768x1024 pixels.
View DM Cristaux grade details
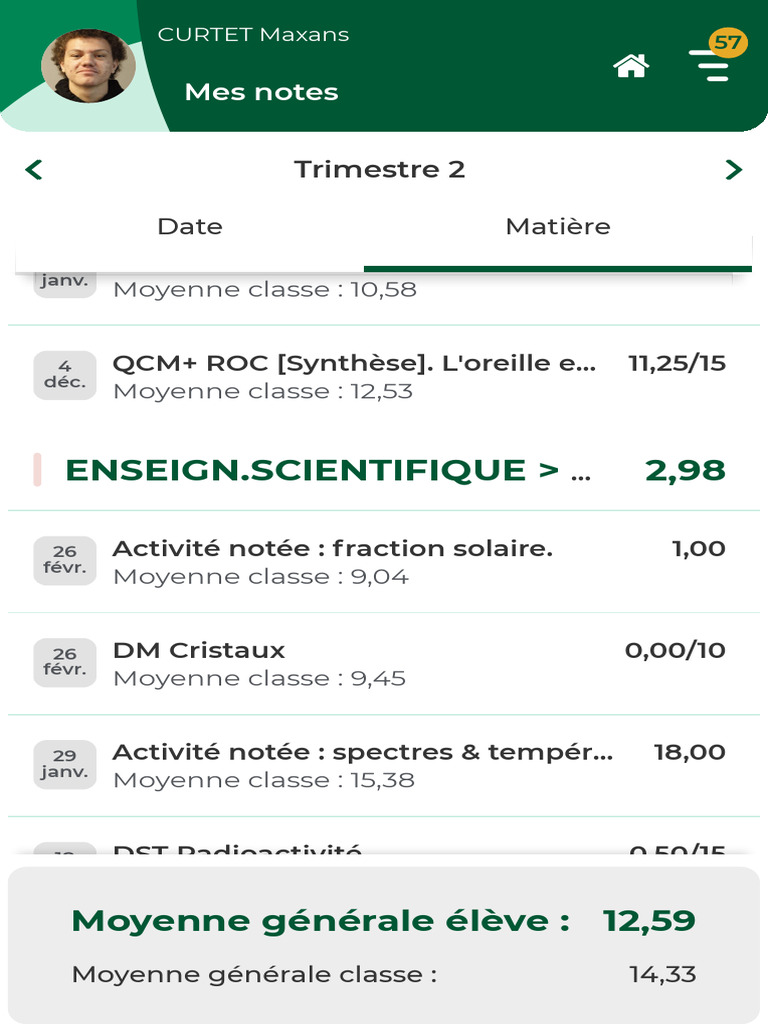[384, 664]
